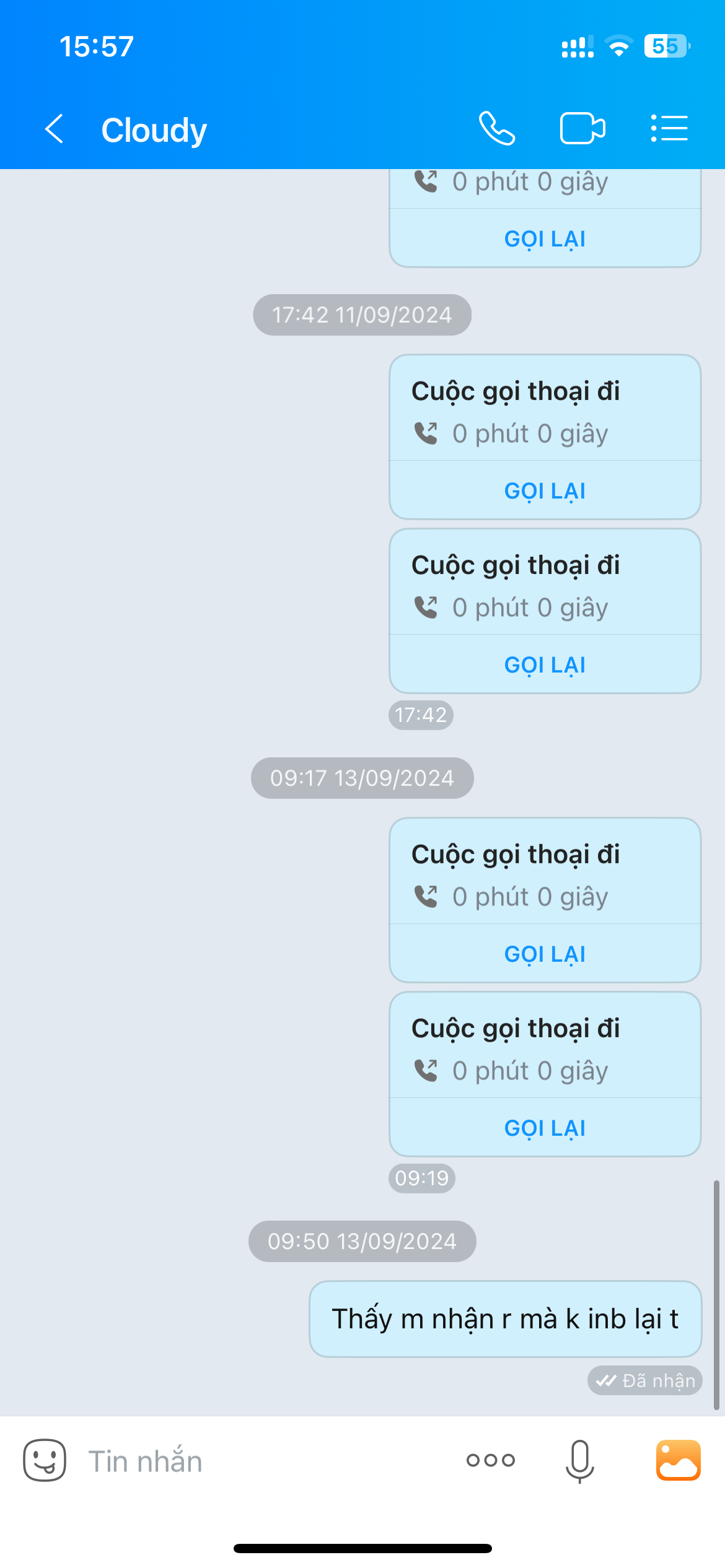The height and width of the screenshot is (1568, 725).
Task: Tap GỌI LẠI directly below the 17:42 11/09/2024 label
Action: (545, 491)
